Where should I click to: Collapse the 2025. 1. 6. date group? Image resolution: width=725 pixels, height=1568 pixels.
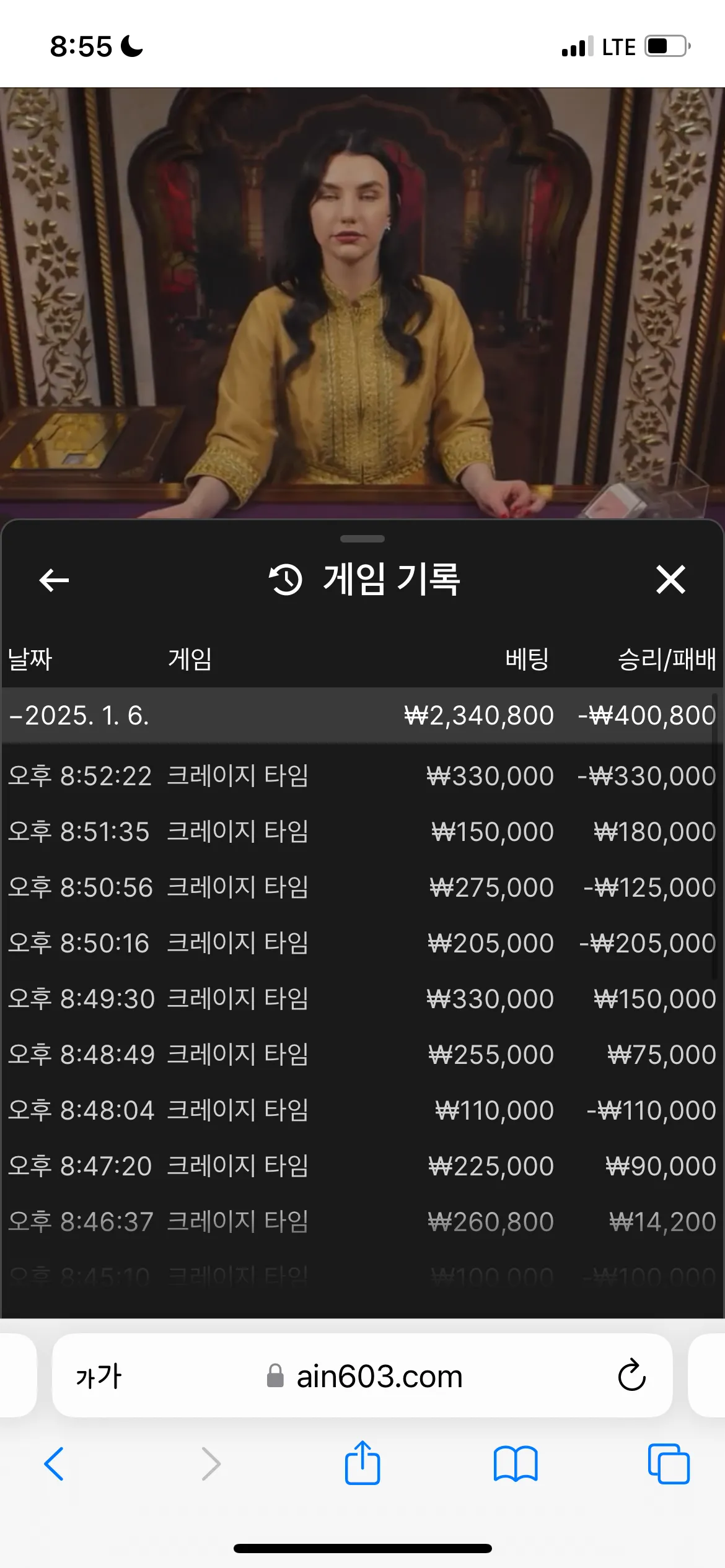point(79,716)
